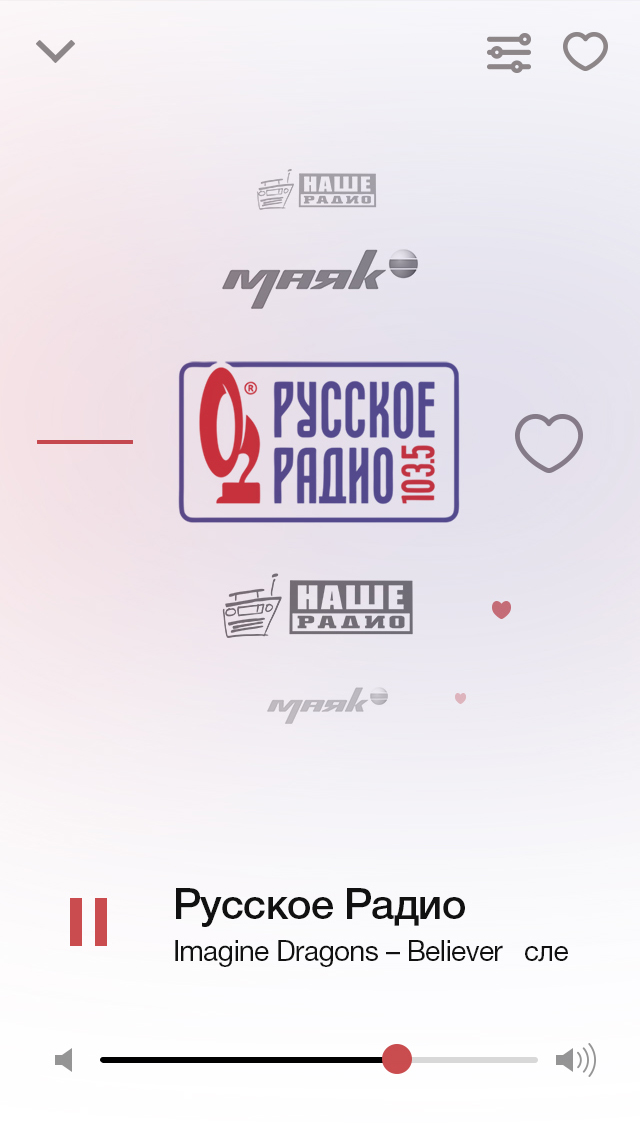
Task: Add Русское Радио to favorites
Action: click(x=549, y=443)
